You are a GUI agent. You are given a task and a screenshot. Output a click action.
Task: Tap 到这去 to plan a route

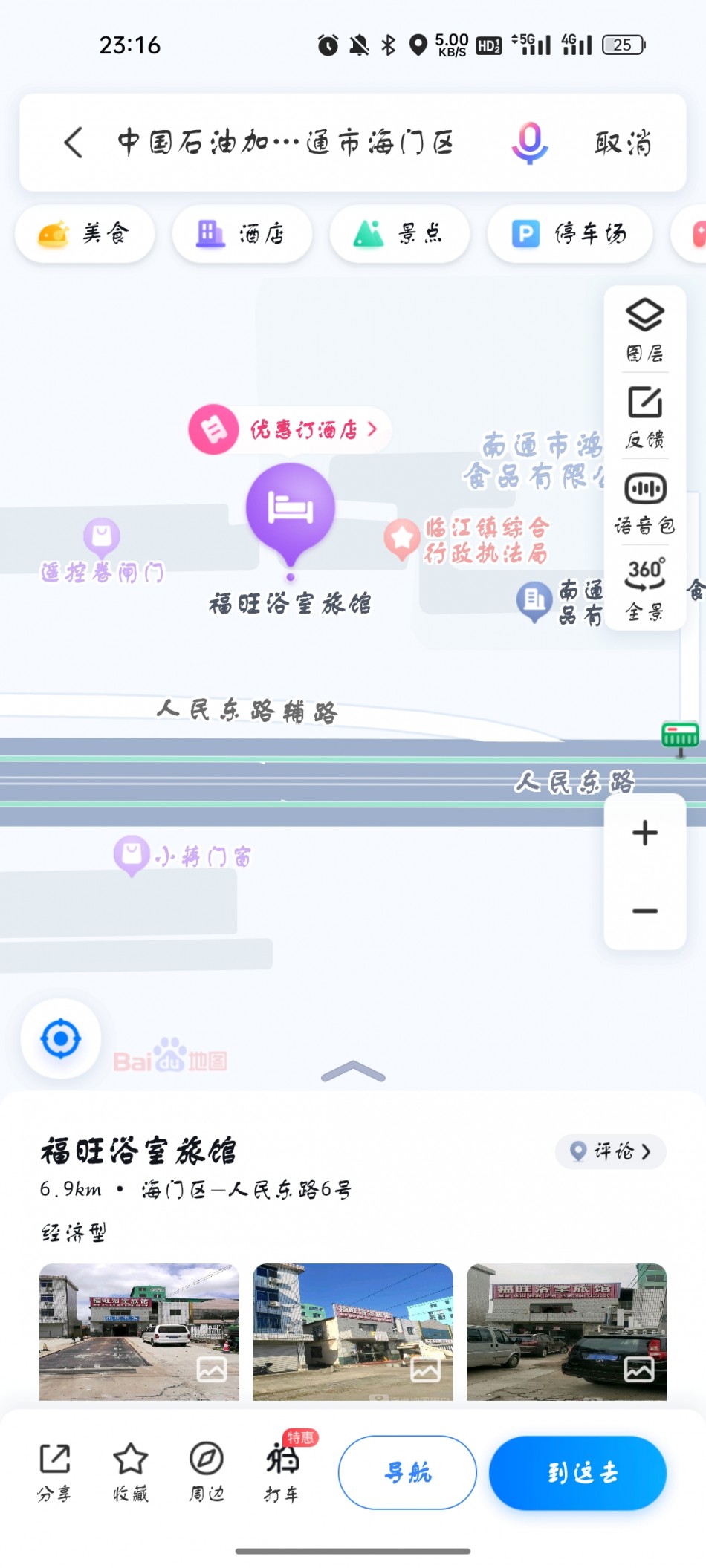(577, 1471)
